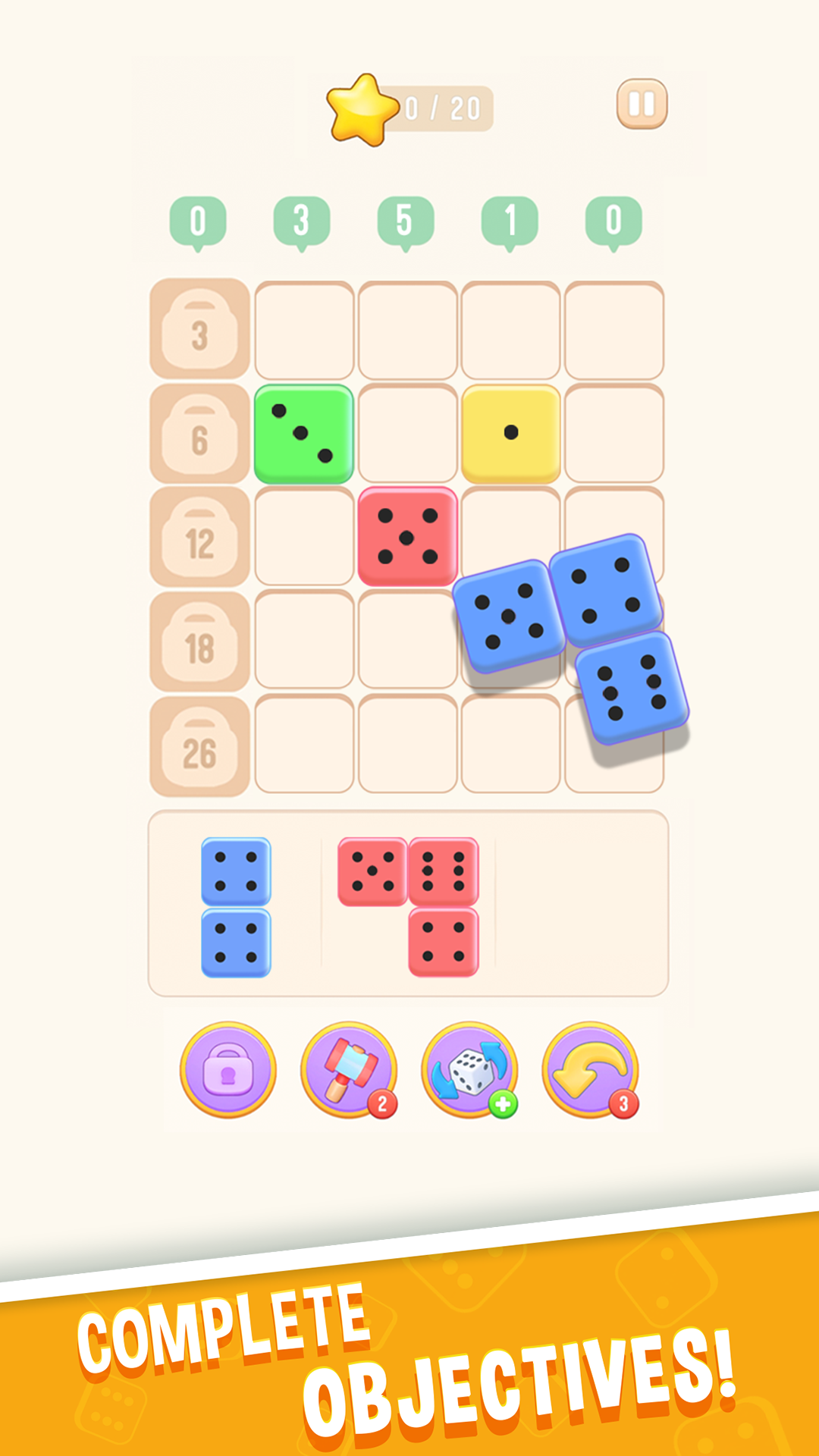Select the yellow dice showing one

pos(511,433)
